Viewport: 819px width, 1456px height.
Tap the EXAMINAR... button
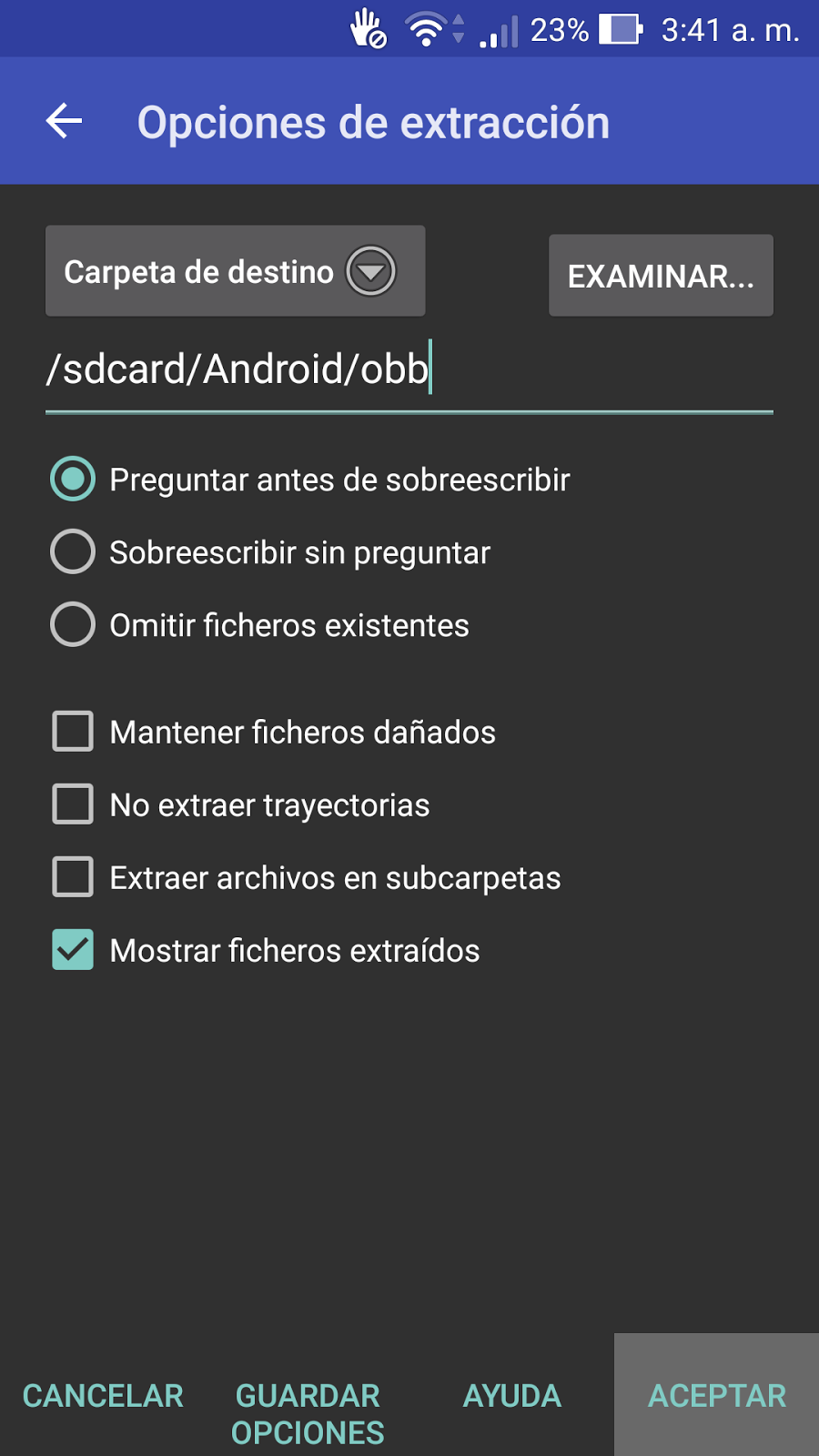[661, 276]
